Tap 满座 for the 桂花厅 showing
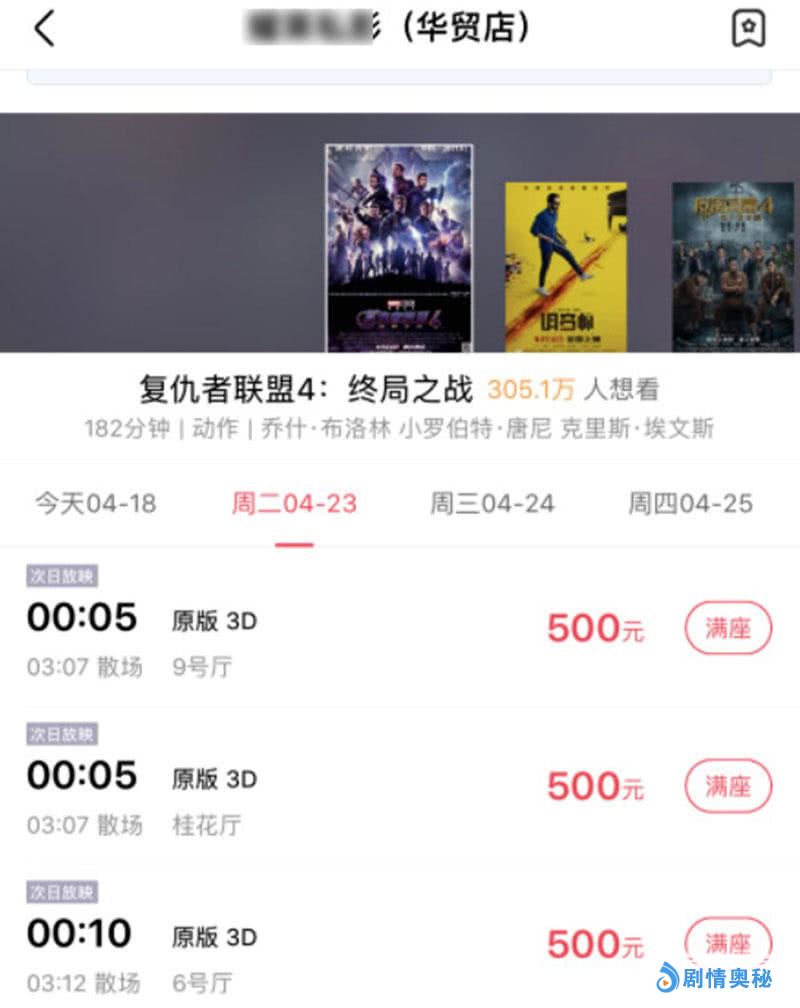The image size is (800, 1008). click(728, 786)
